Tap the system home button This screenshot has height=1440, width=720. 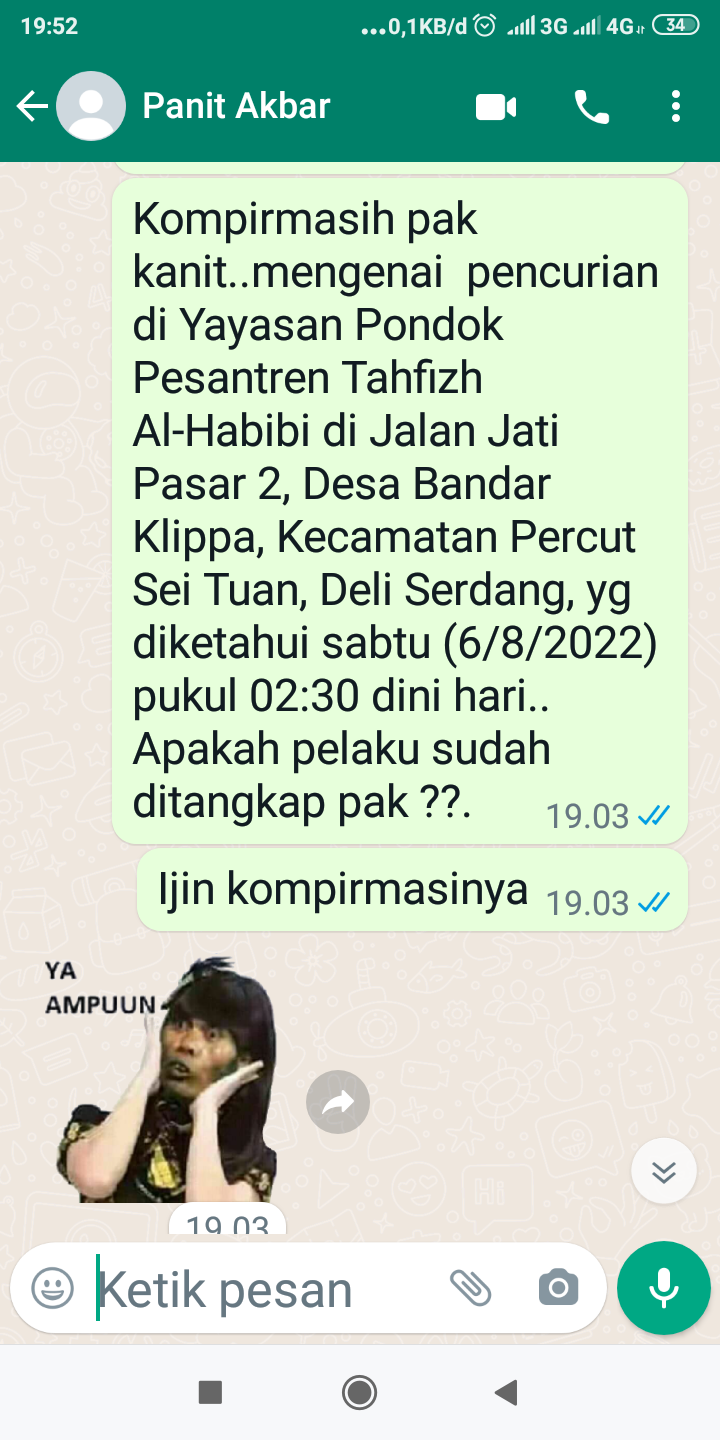359,1392
